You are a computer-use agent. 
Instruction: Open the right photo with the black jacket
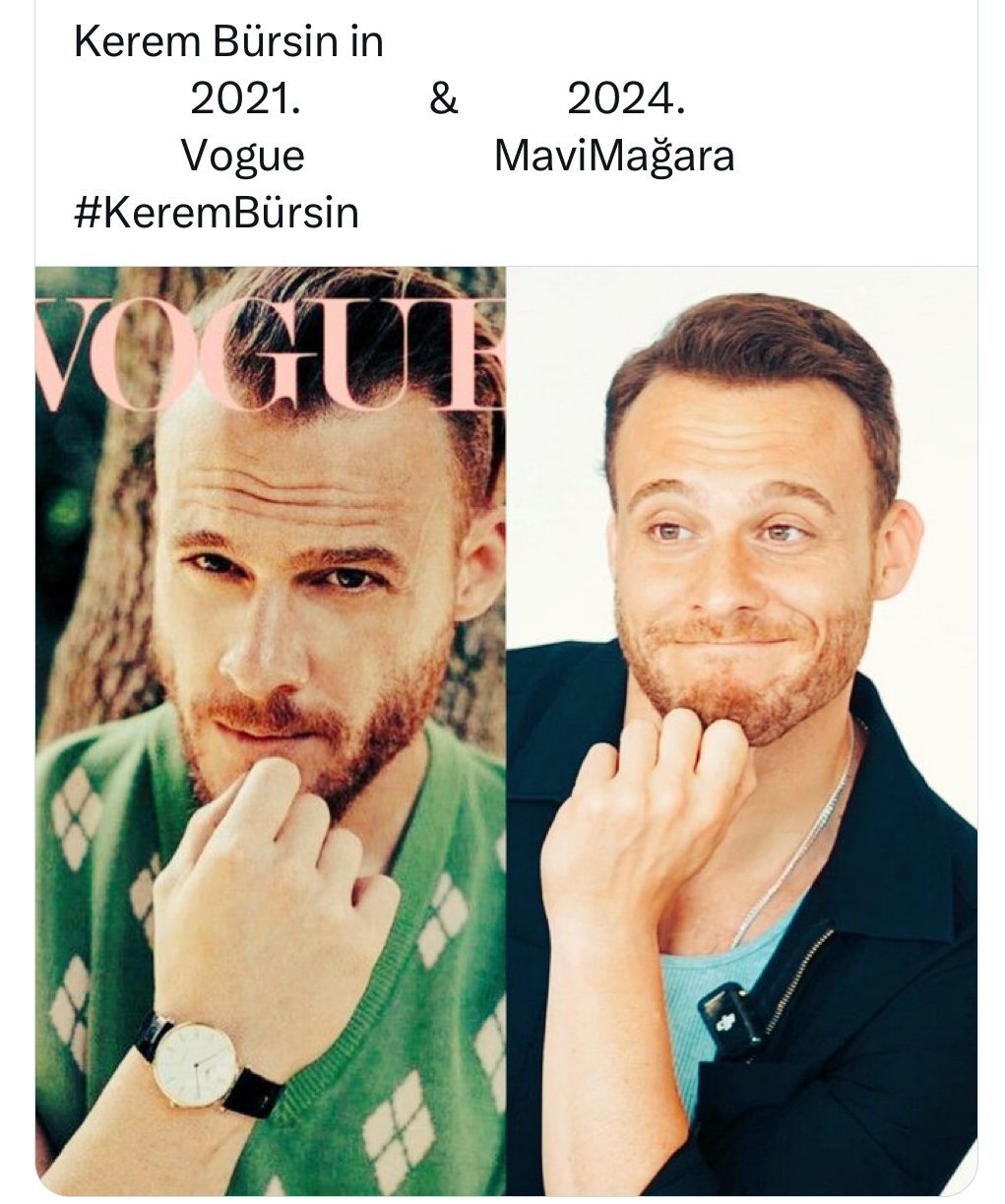coord(742,730)
